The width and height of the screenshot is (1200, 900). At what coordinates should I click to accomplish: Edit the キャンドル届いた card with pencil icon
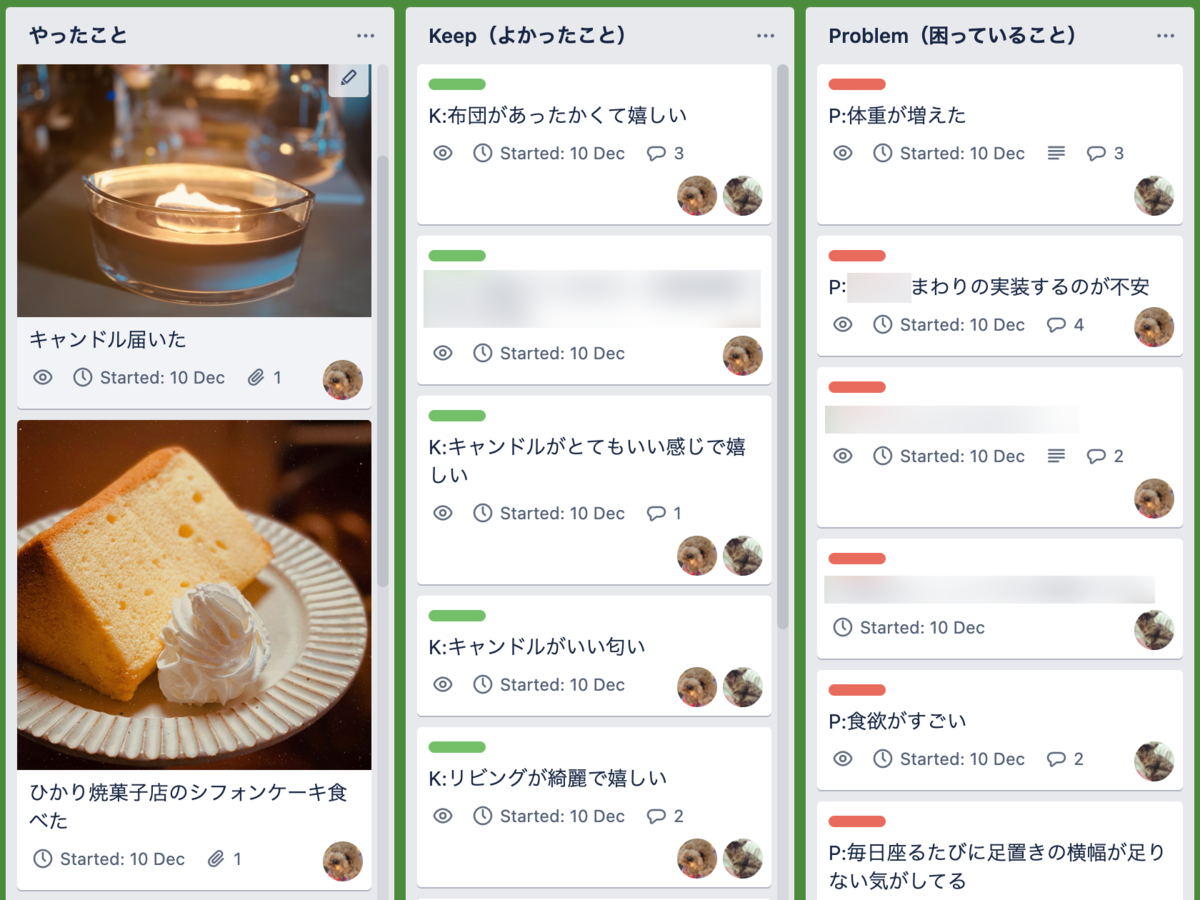348,78
